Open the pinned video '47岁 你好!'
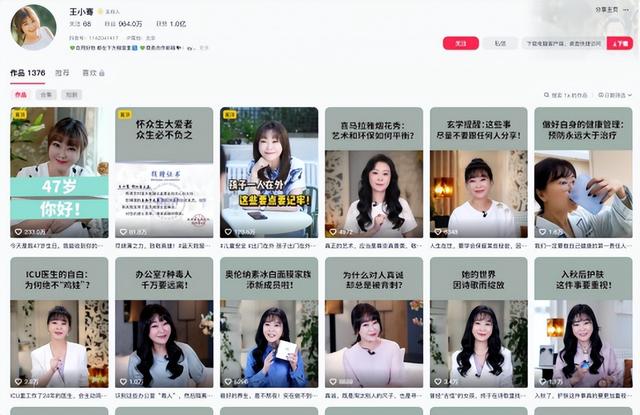Viewport: 640px width, 415px height. 59,173
